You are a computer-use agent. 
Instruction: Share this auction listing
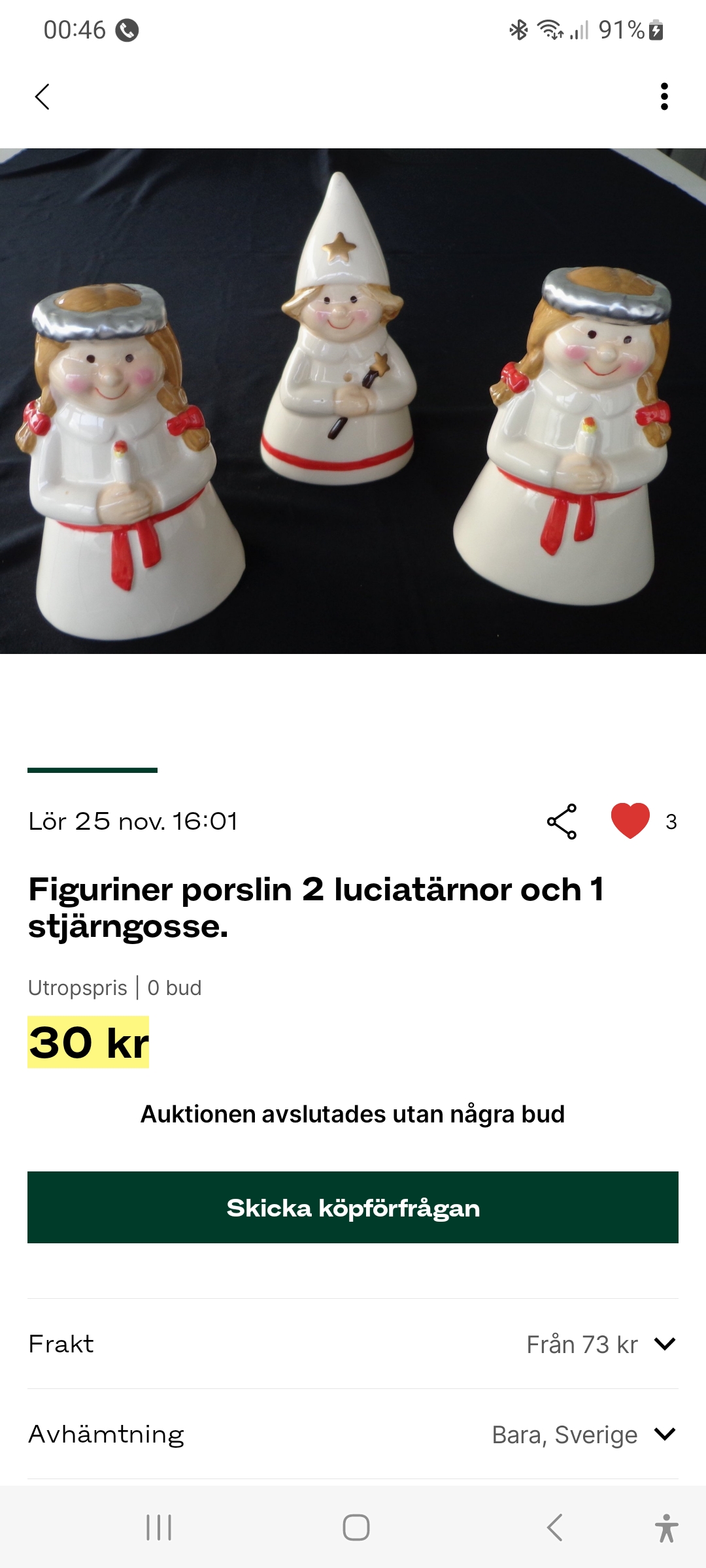562,821
